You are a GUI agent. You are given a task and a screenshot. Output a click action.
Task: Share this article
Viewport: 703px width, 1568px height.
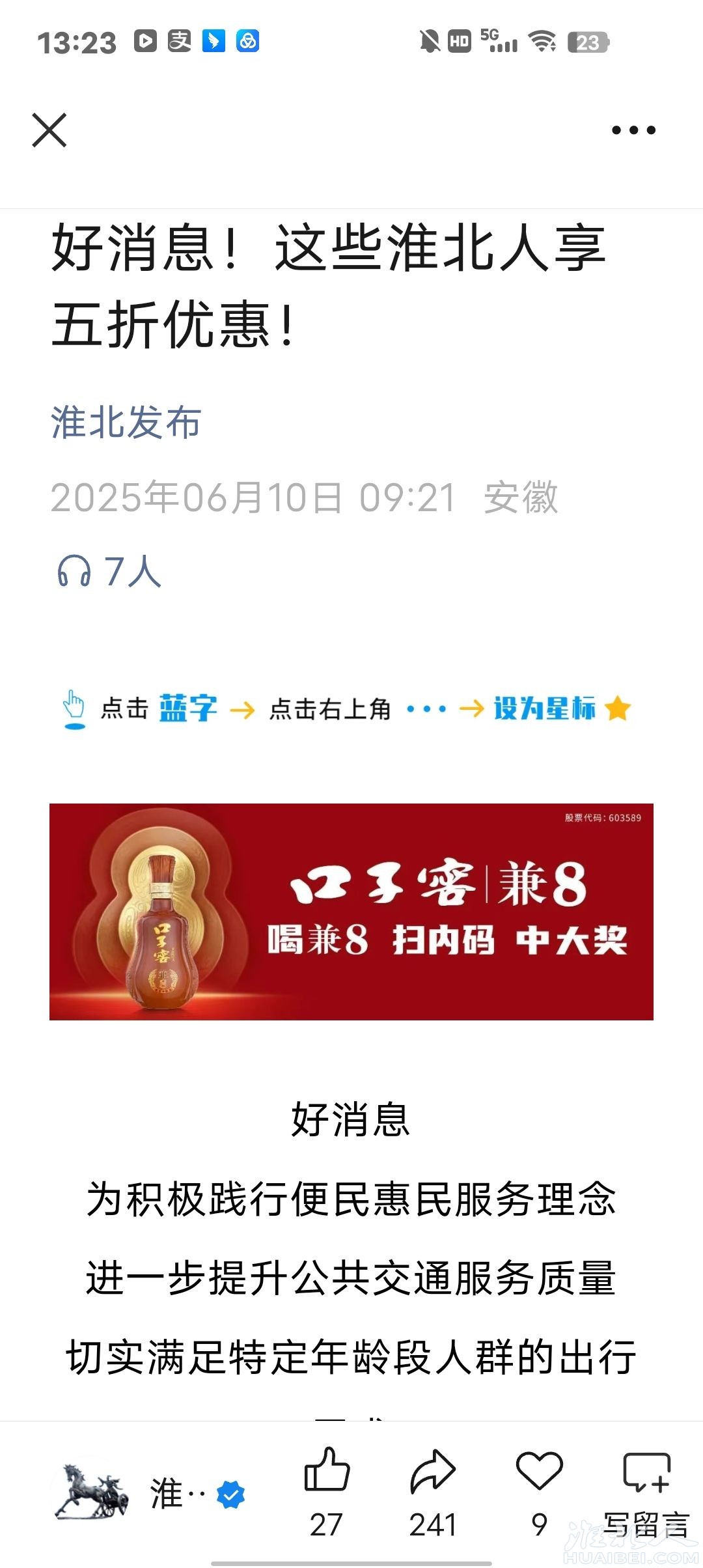[x=433, y=1472]
